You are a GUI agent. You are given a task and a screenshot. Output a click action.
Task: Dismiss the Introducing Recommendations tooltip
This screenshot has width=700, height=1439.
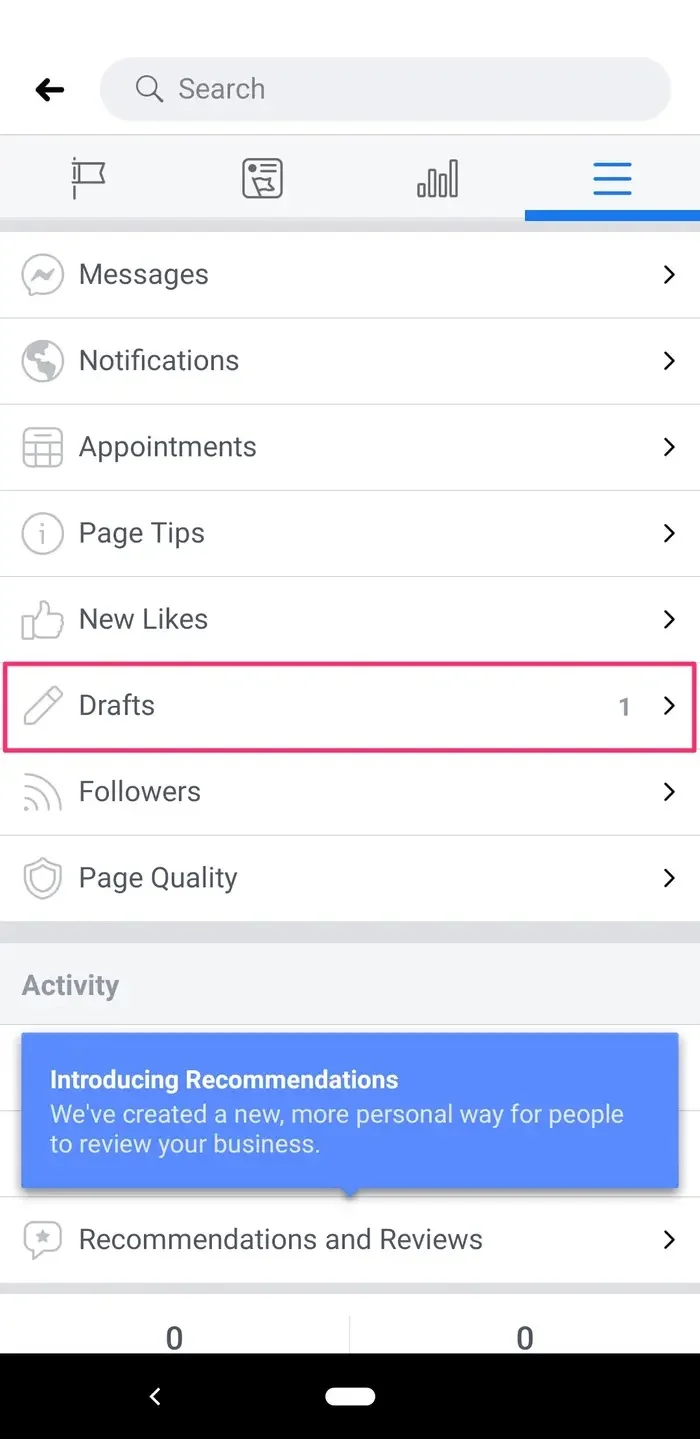coord(350,1111)
